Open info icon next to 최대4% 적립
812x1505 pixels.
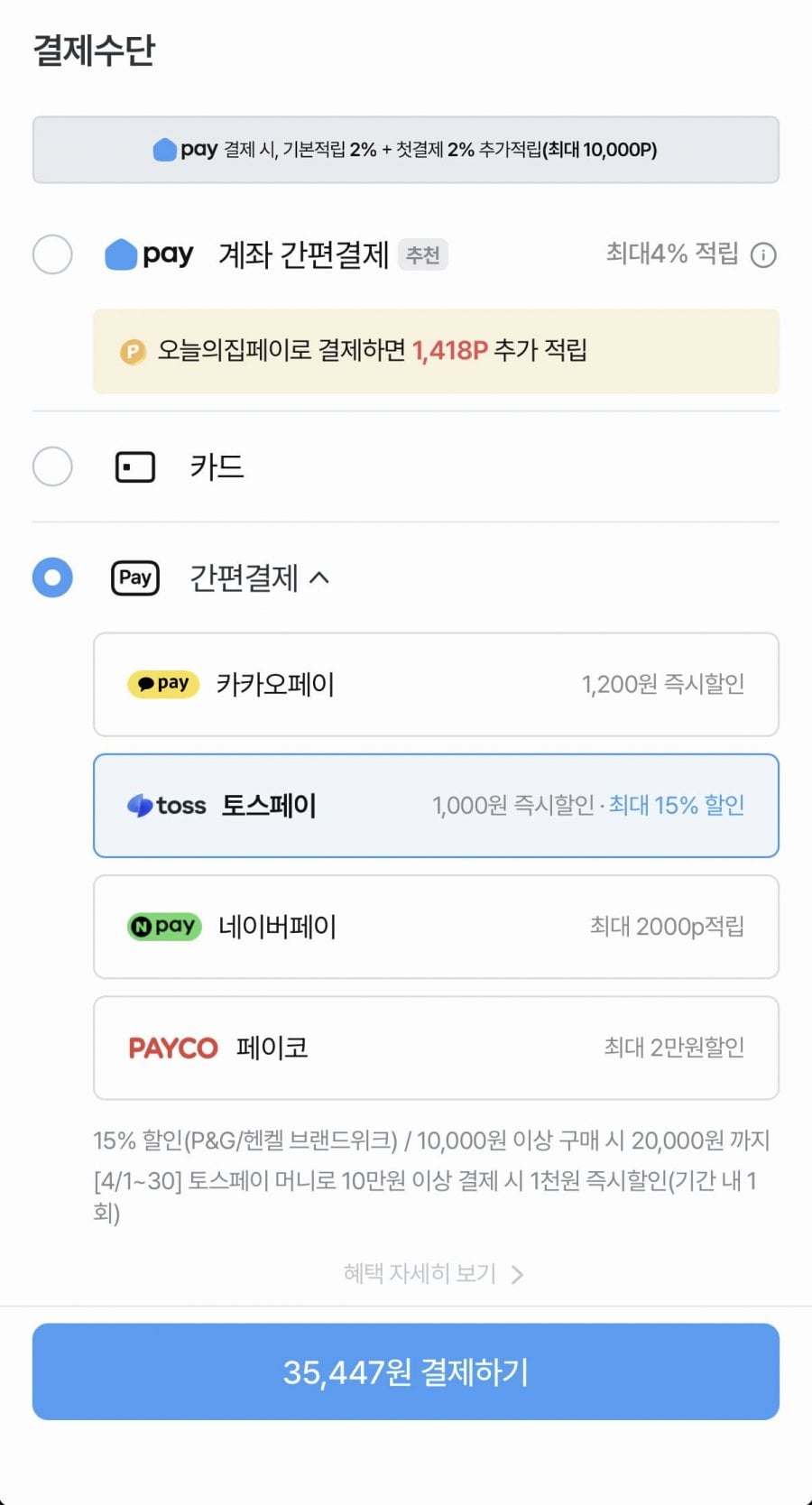(763, 255)
